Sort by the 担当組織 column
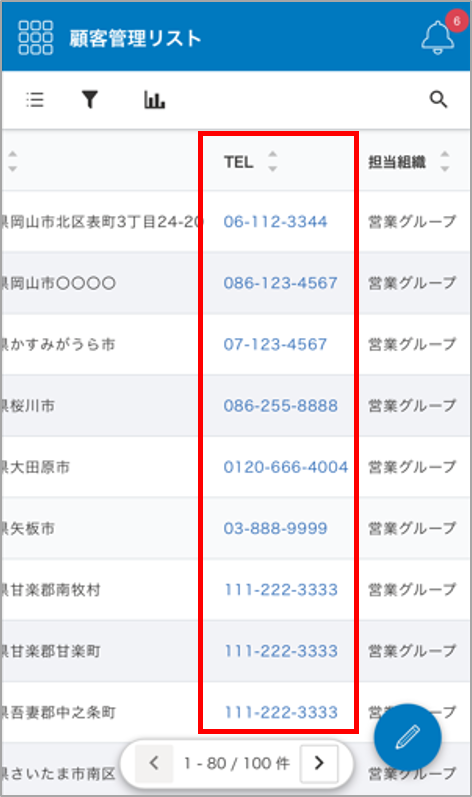 pos(445,162)
